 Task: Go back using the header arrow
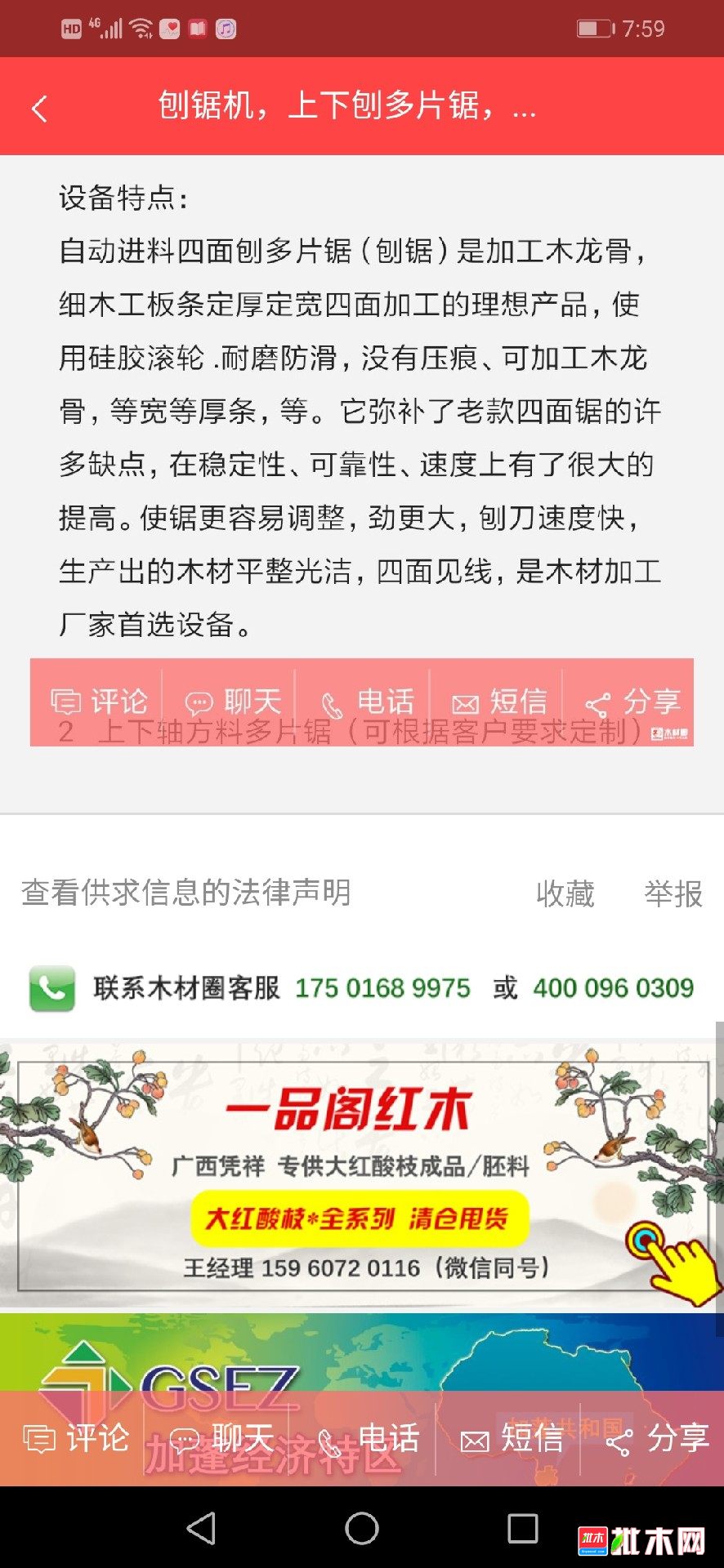coord(39,107)
